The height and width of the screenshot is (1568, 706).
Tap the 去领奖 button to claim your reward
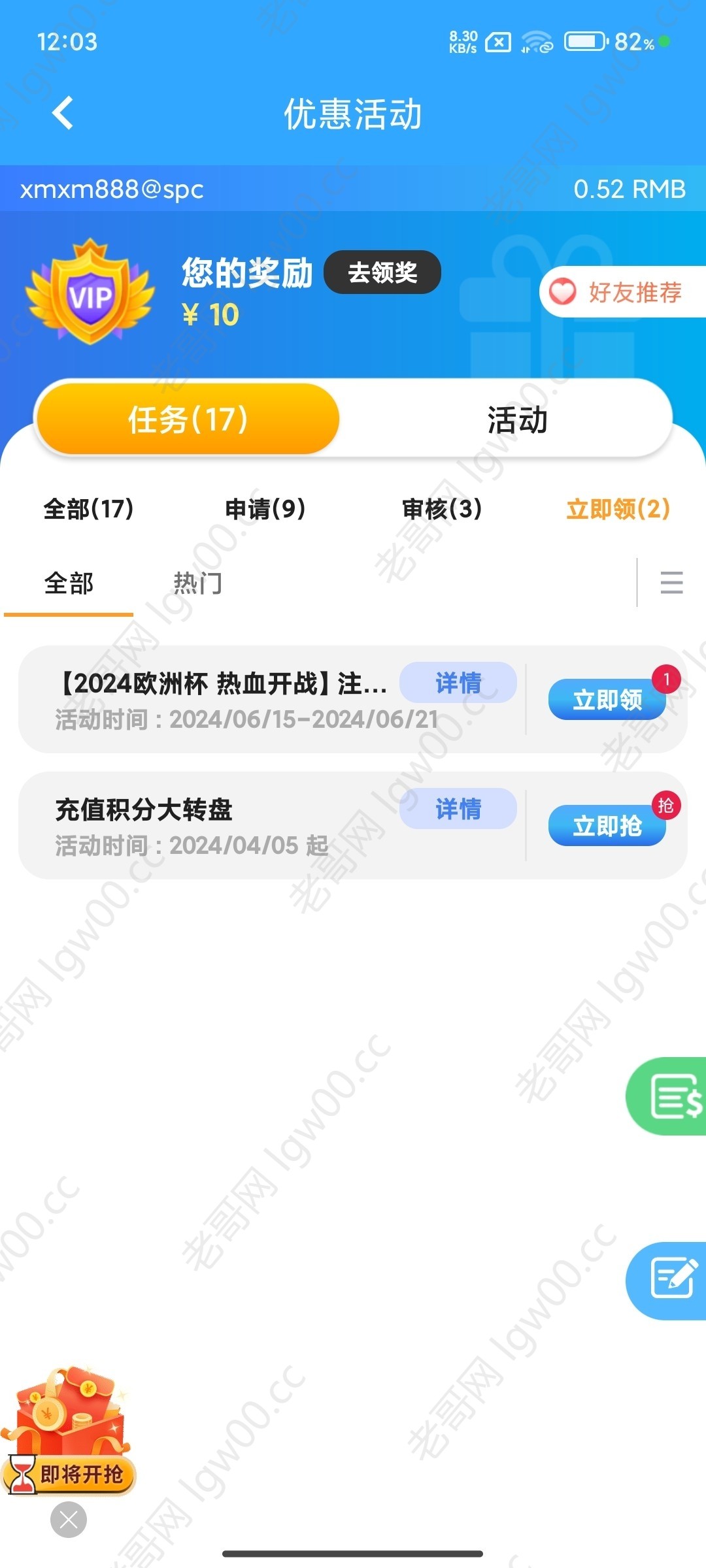click(x=382, y=272)
